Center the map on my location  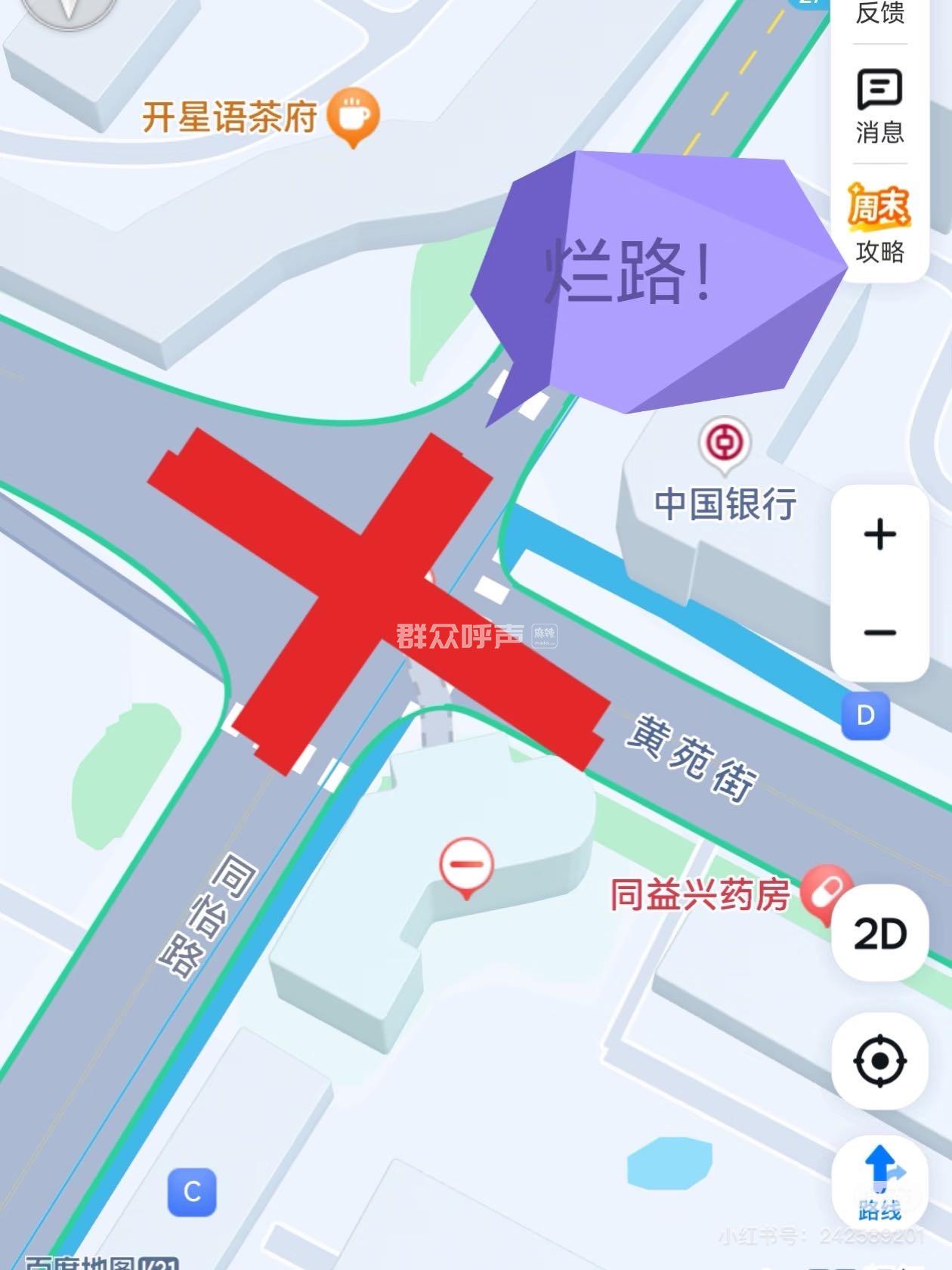879,1061
